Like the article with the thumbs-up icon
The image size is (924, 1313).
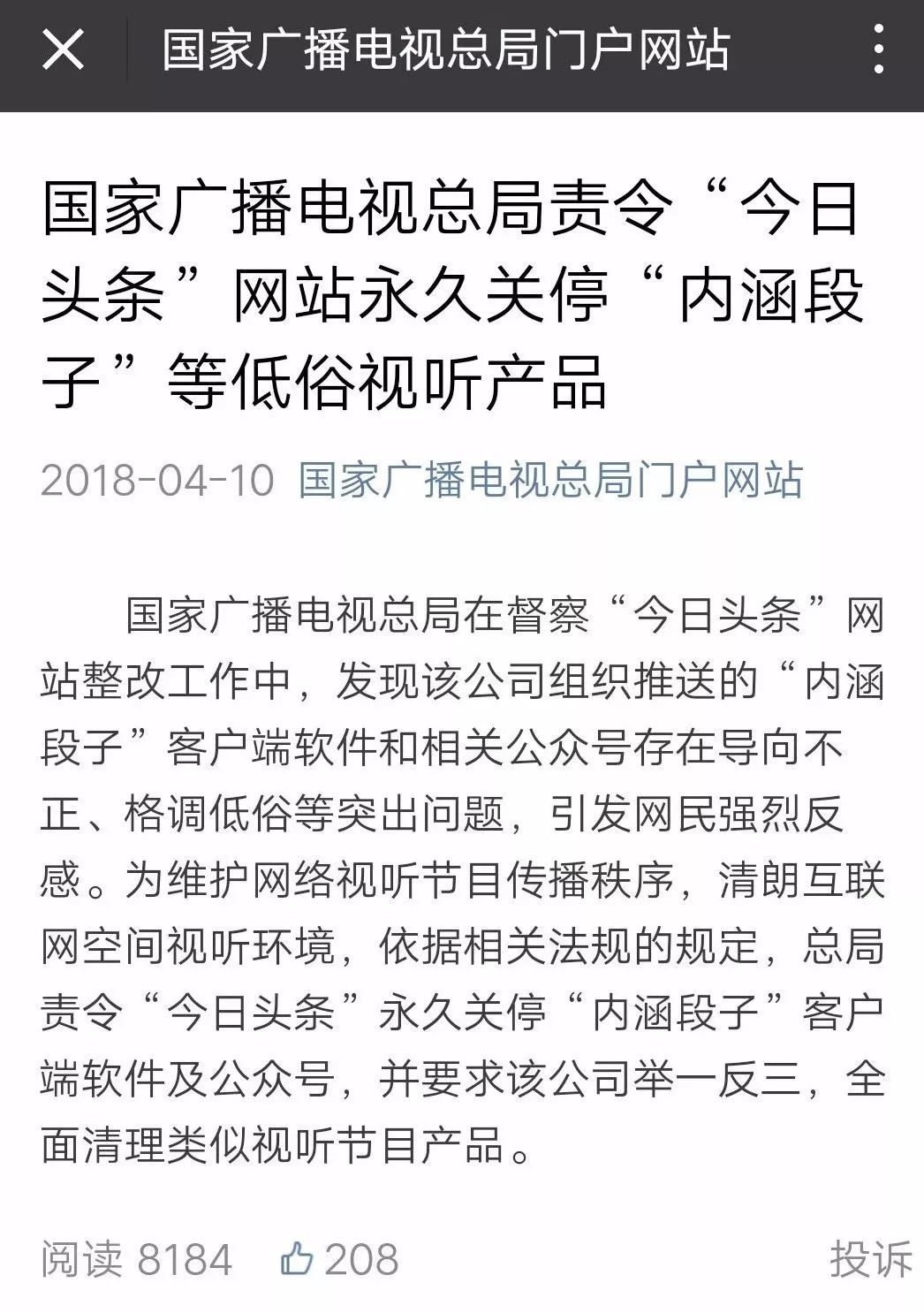(297, 1258)
